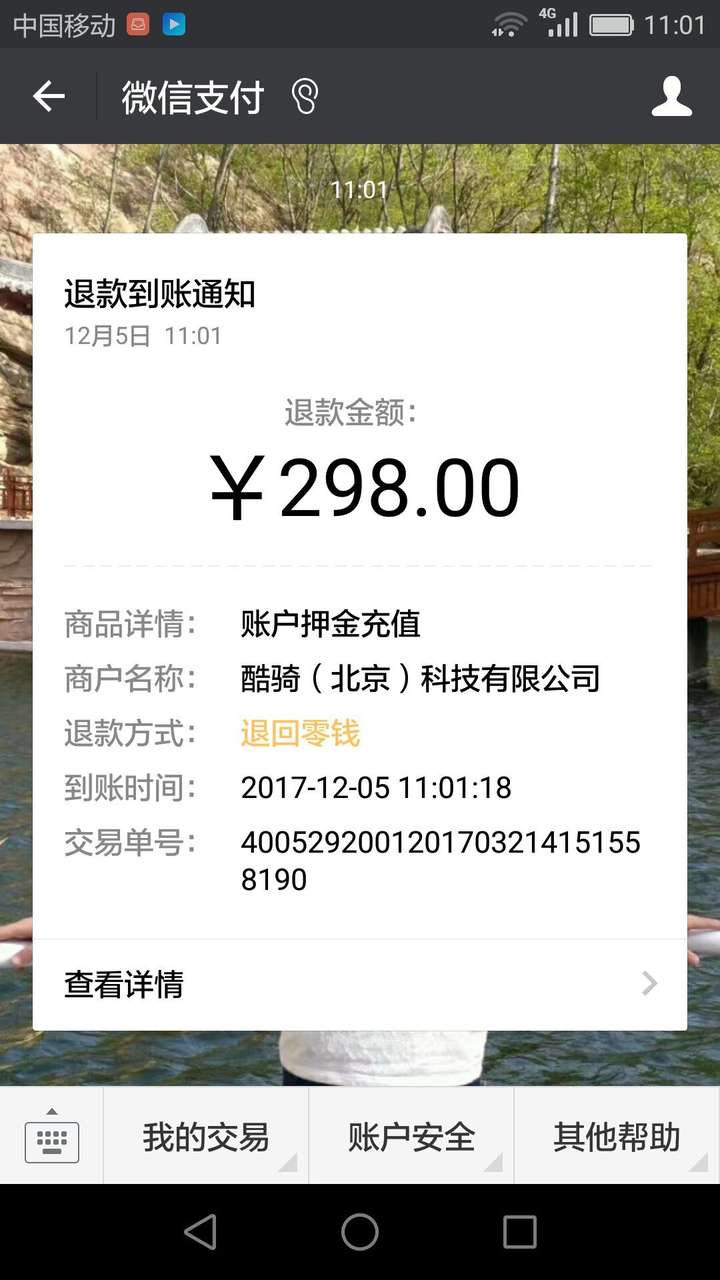
Task: Go back from 微信支付 chat
Action: (48, 97)
